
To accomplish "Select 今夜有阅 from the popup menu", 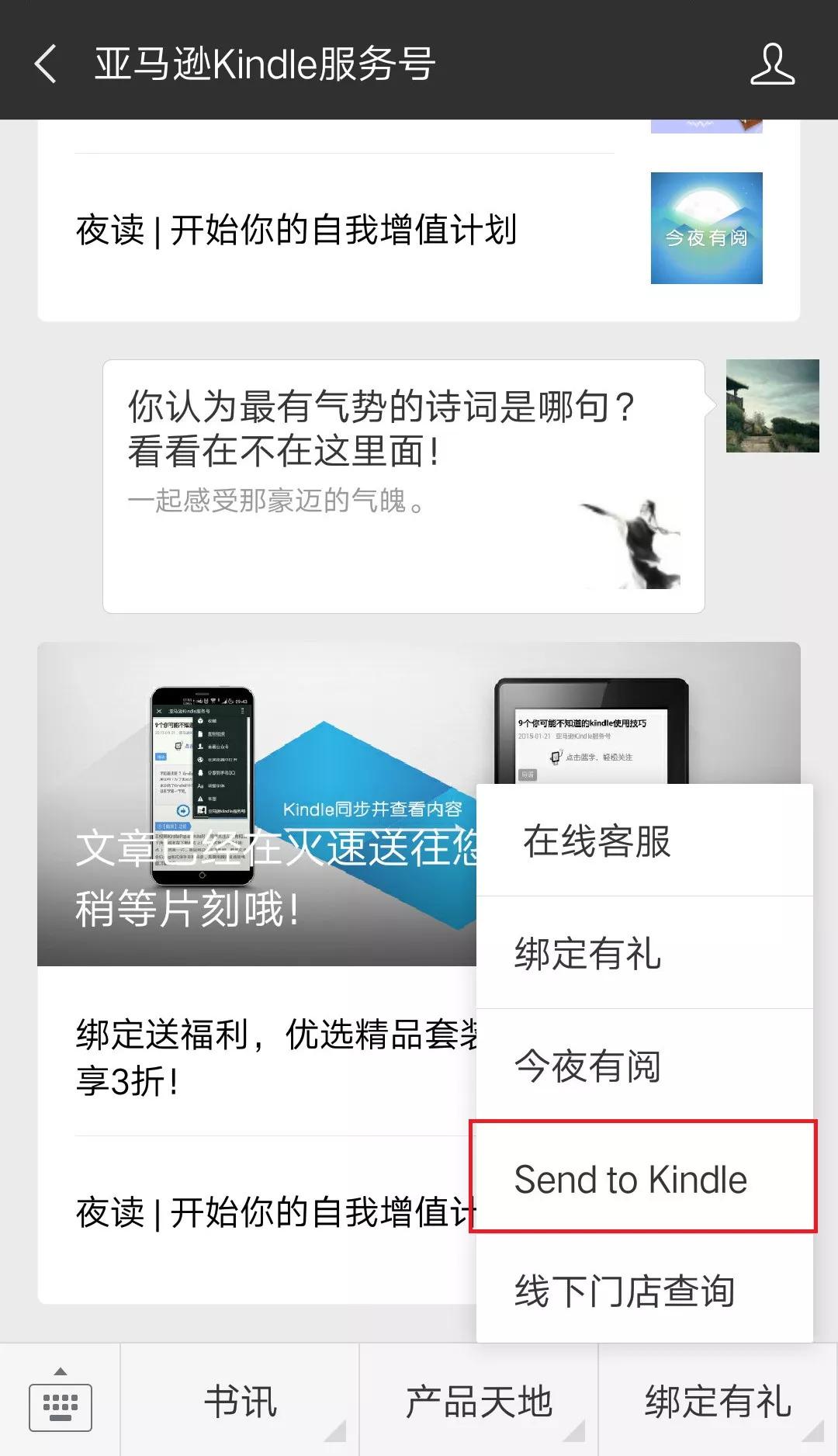I will click(x=588, y=1066).
